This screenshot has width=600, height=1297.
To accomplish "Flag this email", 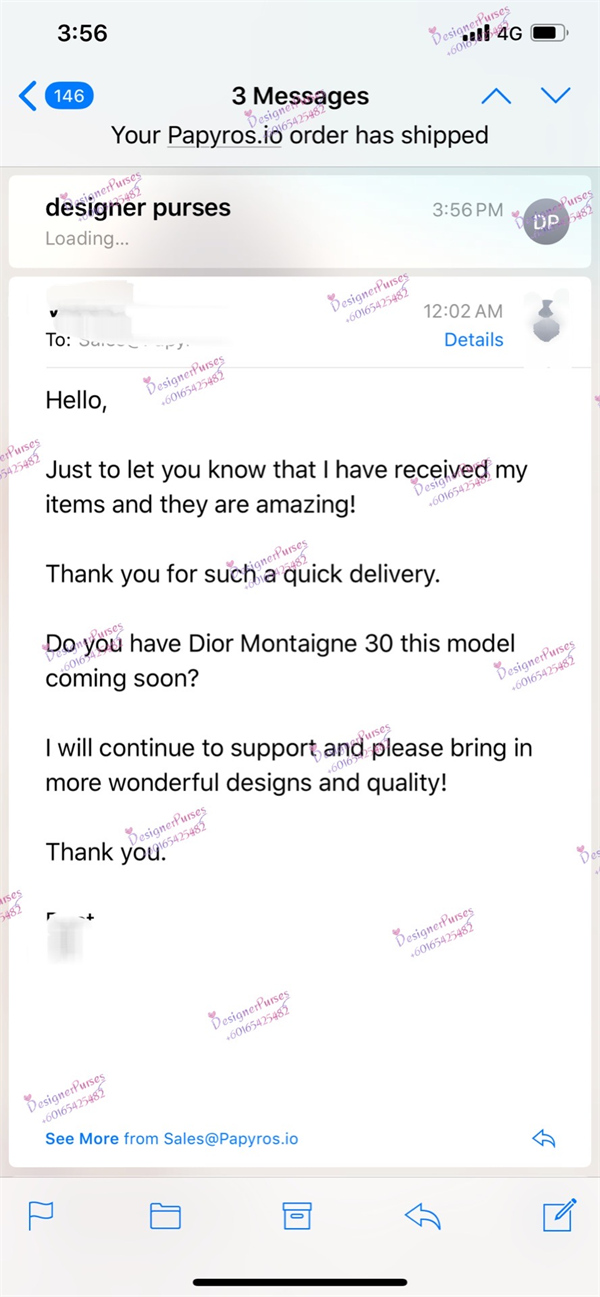I will click(41, 1215).
